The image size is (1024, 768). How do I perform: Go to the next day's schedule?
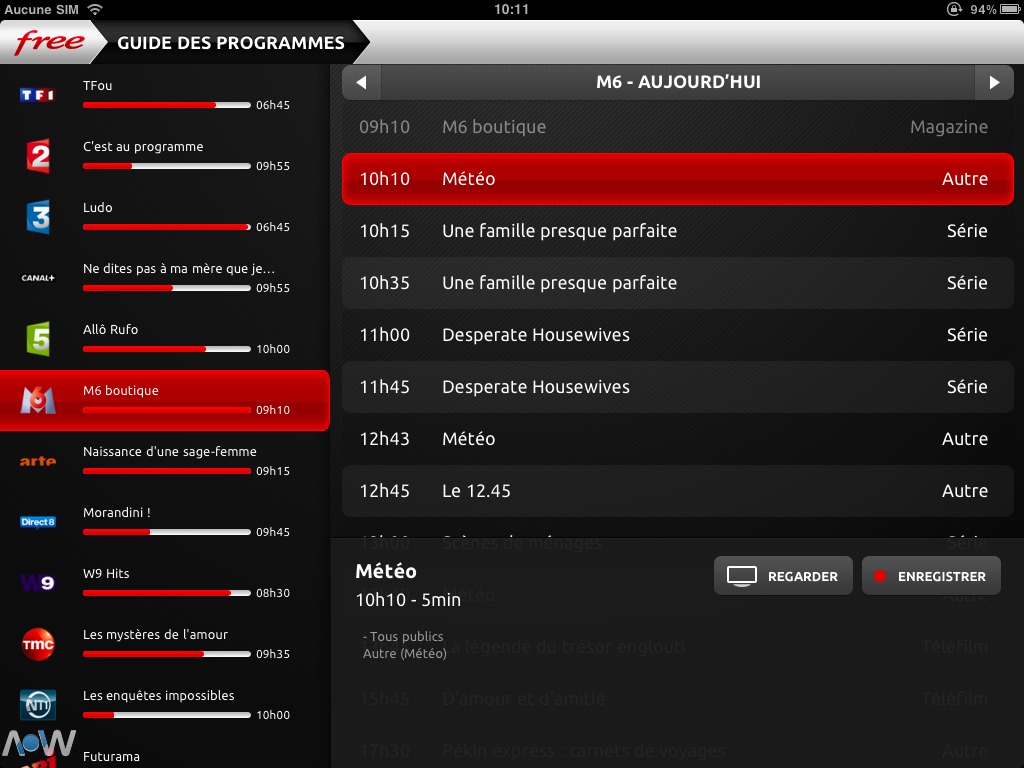pyautogui.click(x=994, y=83)
